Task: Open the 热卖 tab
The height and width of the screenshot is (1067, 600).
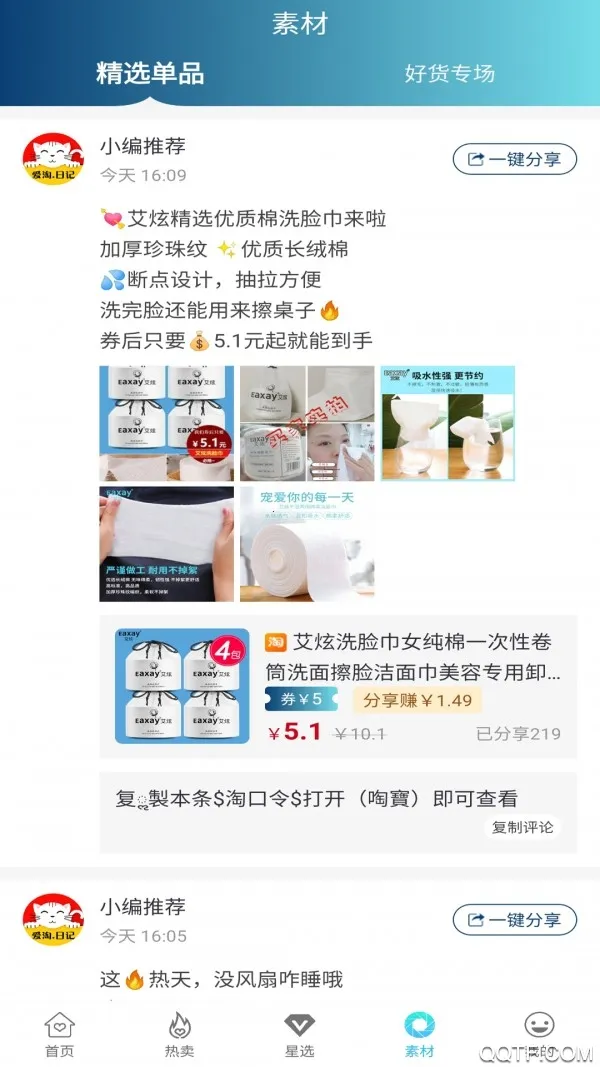Action: [x=180, y=1035]
